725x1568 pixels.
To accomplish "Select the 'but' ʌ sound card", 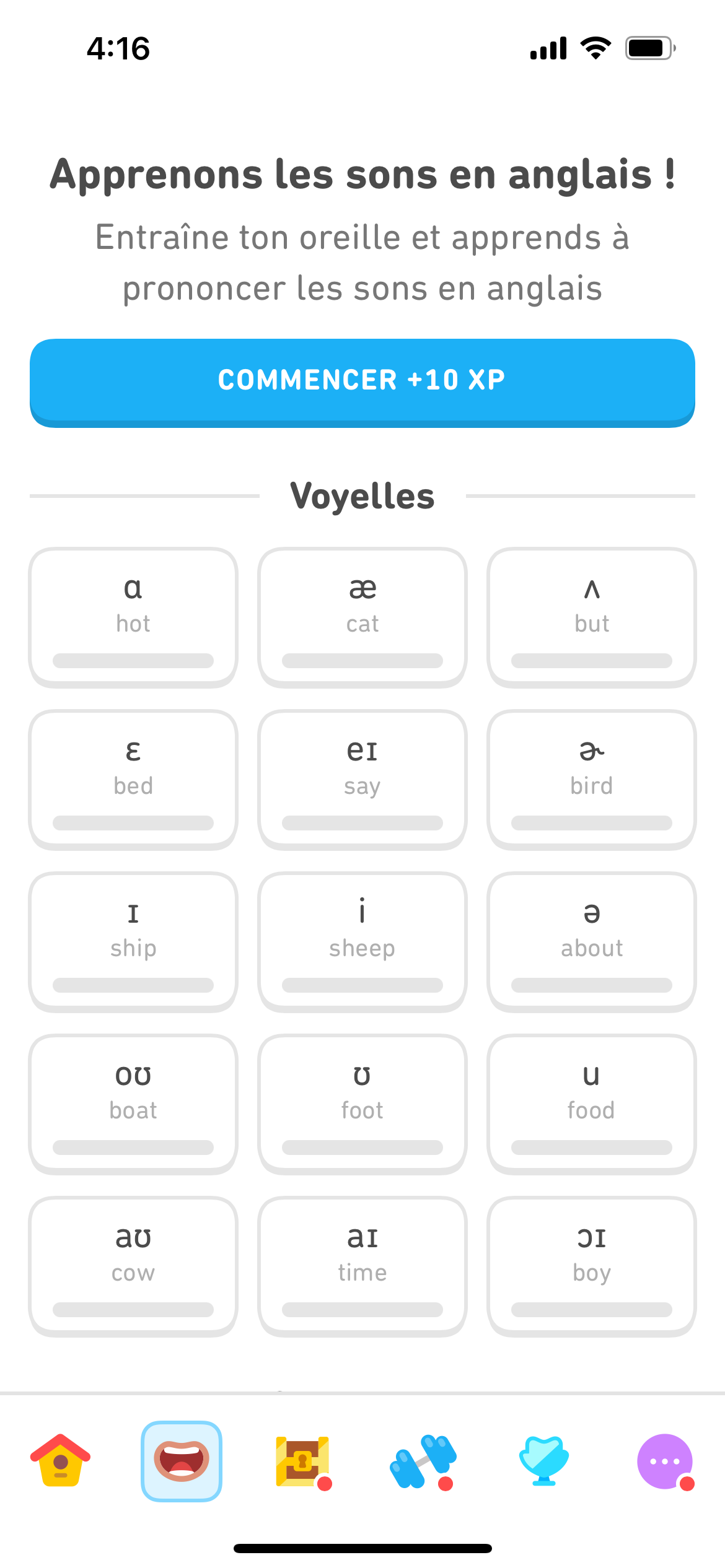I will (x=591, y=616).
